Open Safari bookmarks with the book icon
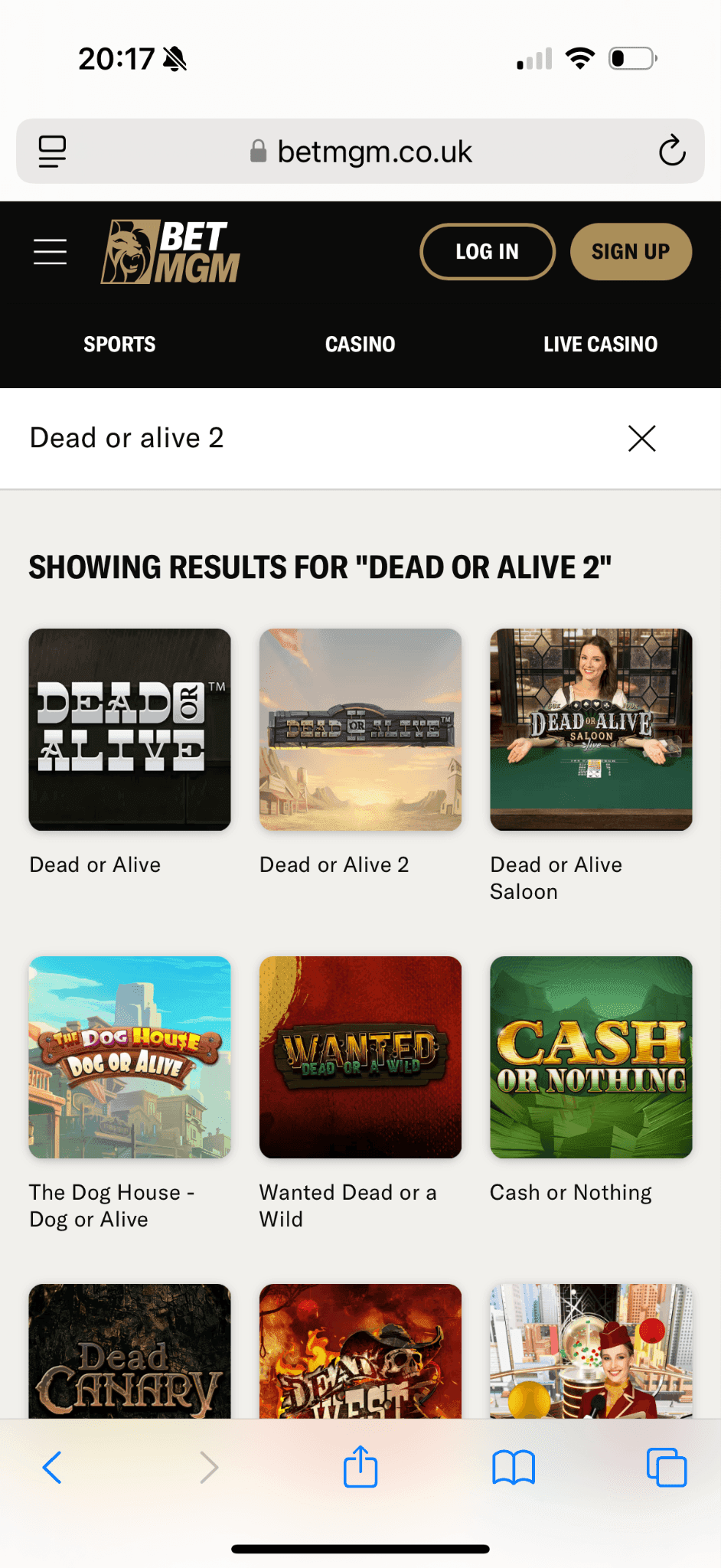This screenshot has height=1568, width=721. click(514, 1467)
